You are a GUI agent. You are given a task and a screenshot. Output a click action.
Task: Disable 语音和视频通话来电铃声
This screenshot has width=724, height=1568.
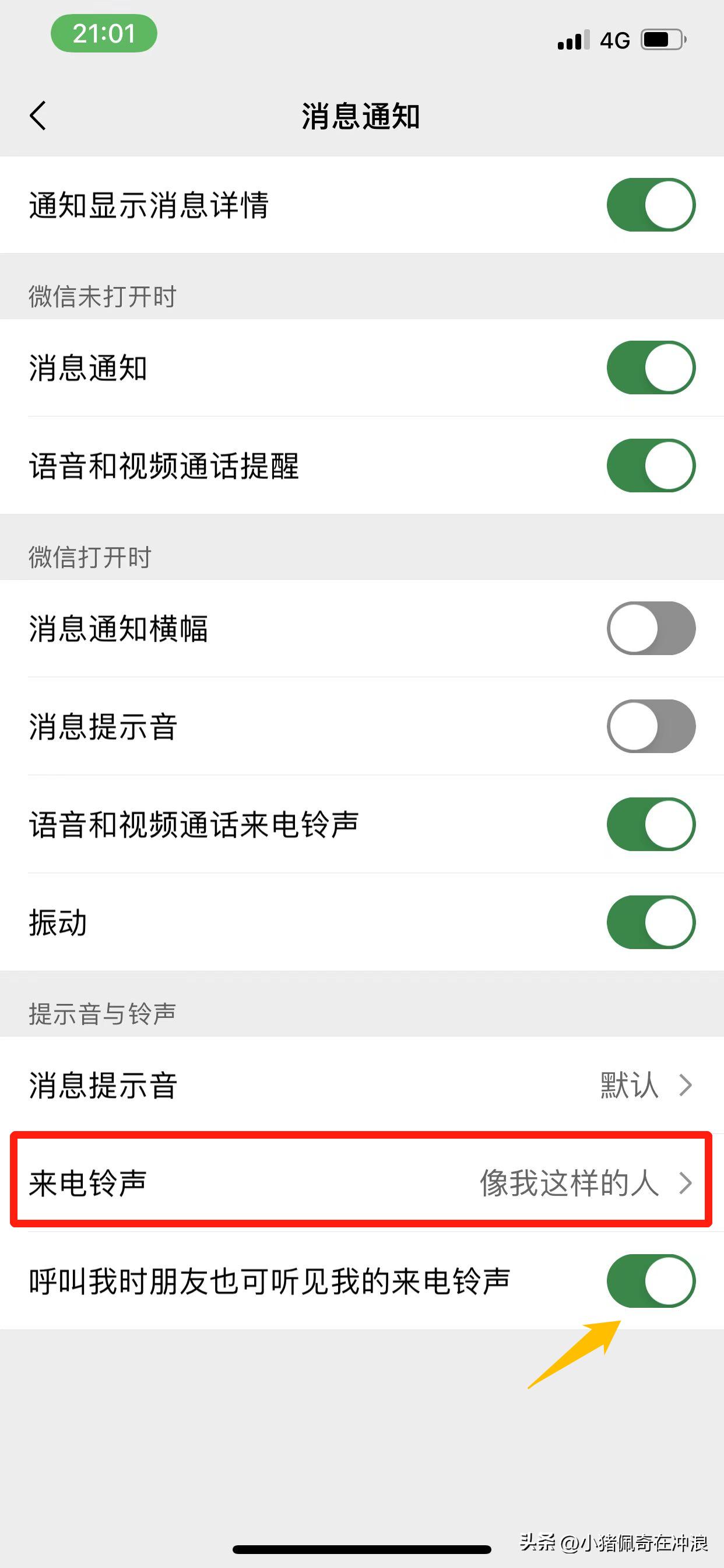652,824
